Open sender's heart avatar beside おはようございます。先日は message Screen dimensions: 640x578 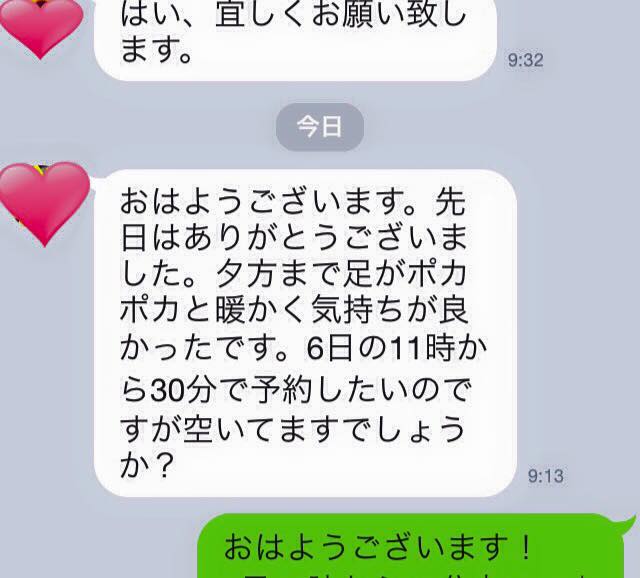pyautogui.click(x=44, y=203)
